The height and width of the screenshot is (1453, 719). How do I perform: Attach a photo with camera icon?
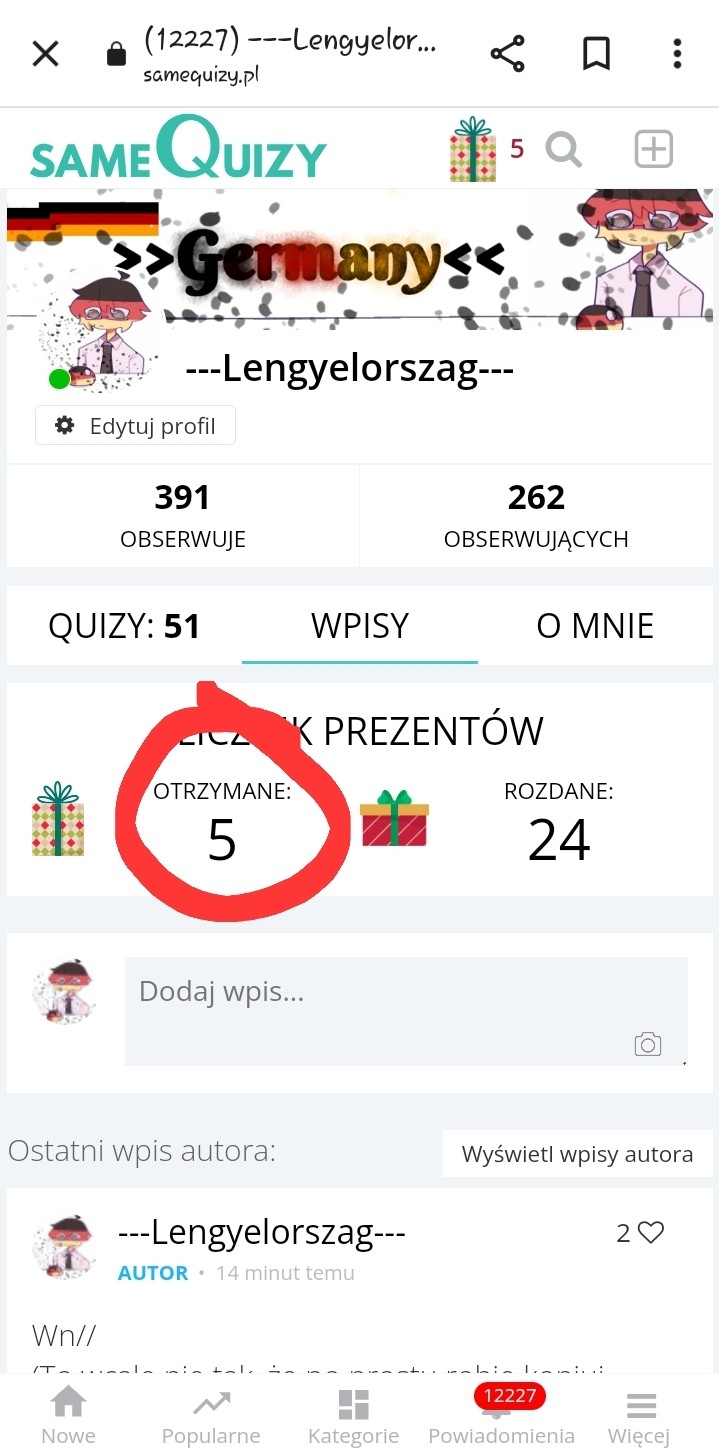click(648, 1044)
